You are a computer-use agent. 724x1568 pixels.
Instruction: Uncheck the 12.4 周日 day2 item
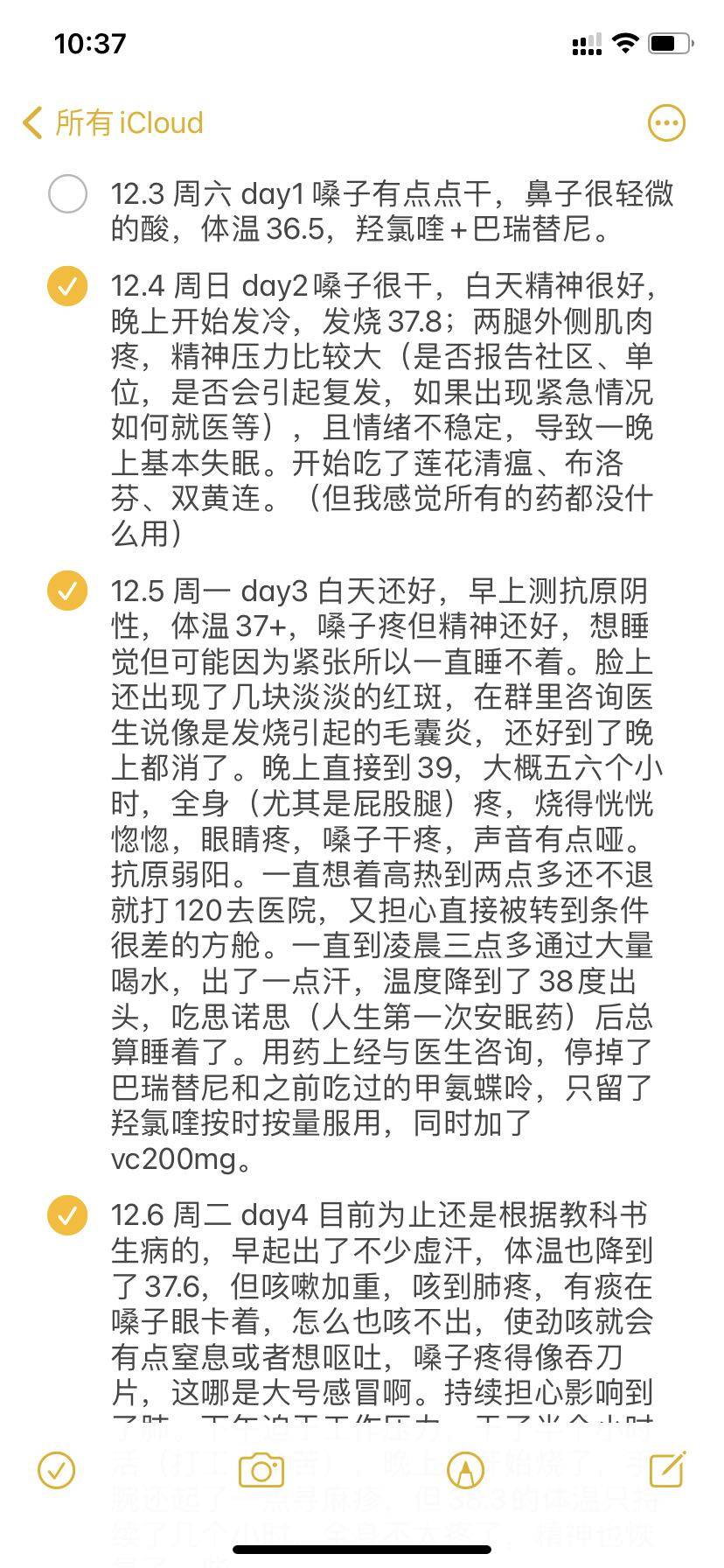coord(67,286)
